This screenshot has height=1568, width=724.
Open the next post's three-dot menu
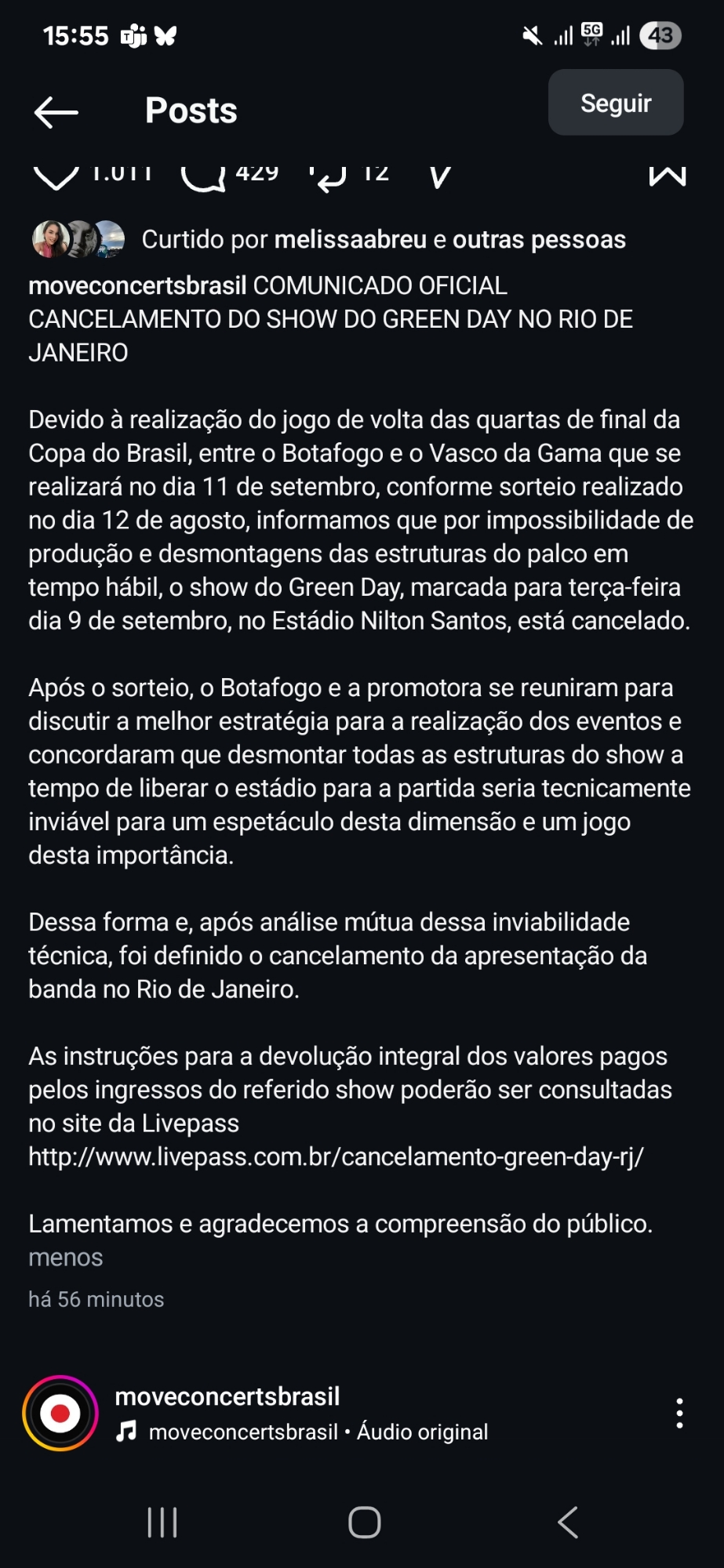point(679,1414)
